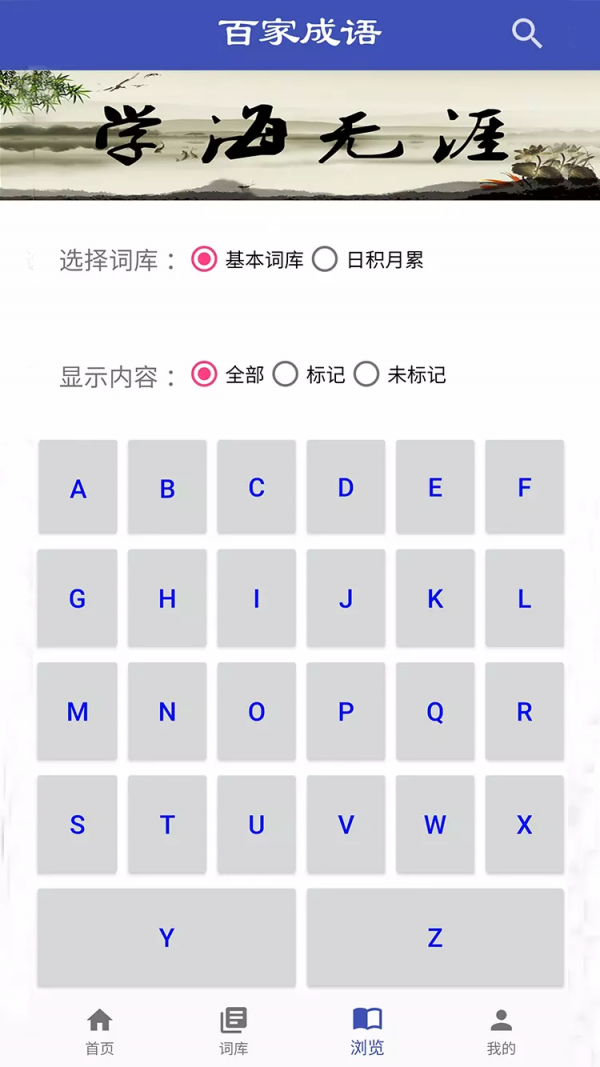Go to the 首页 tab
This screenshot has height=1067, width=600.
click(x=99, y=1032)
